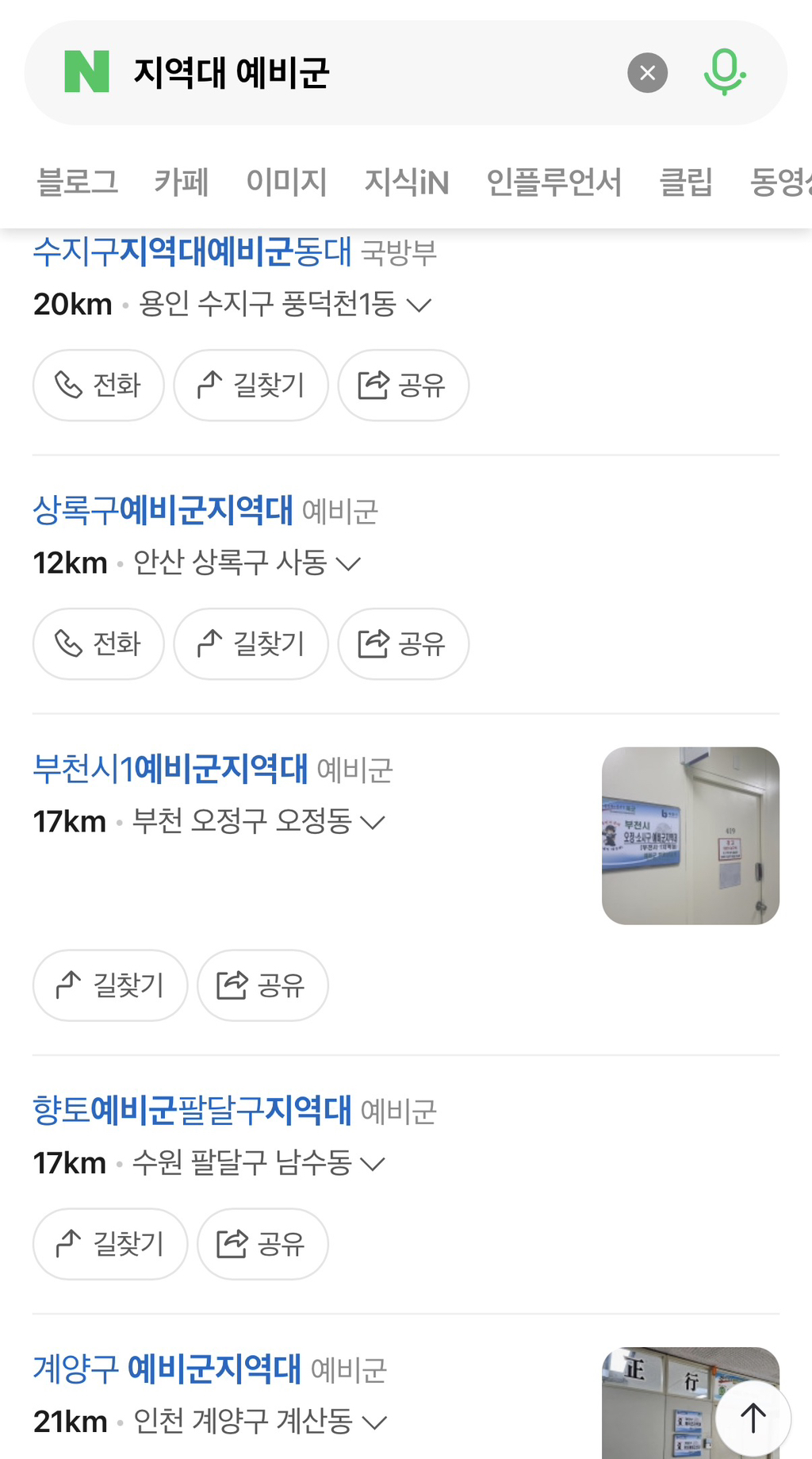Open the 상록구예비군지역대 result
Image resolution: width=812 pixels, height=1459 pixels.
coord(163,510)
